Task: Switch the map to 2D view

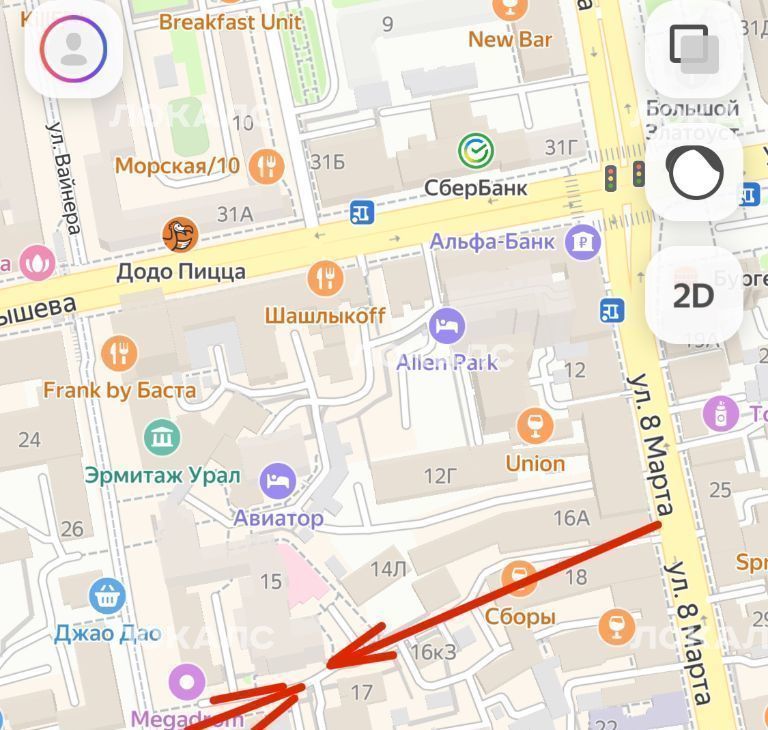Action: click(x=693, y=295)
